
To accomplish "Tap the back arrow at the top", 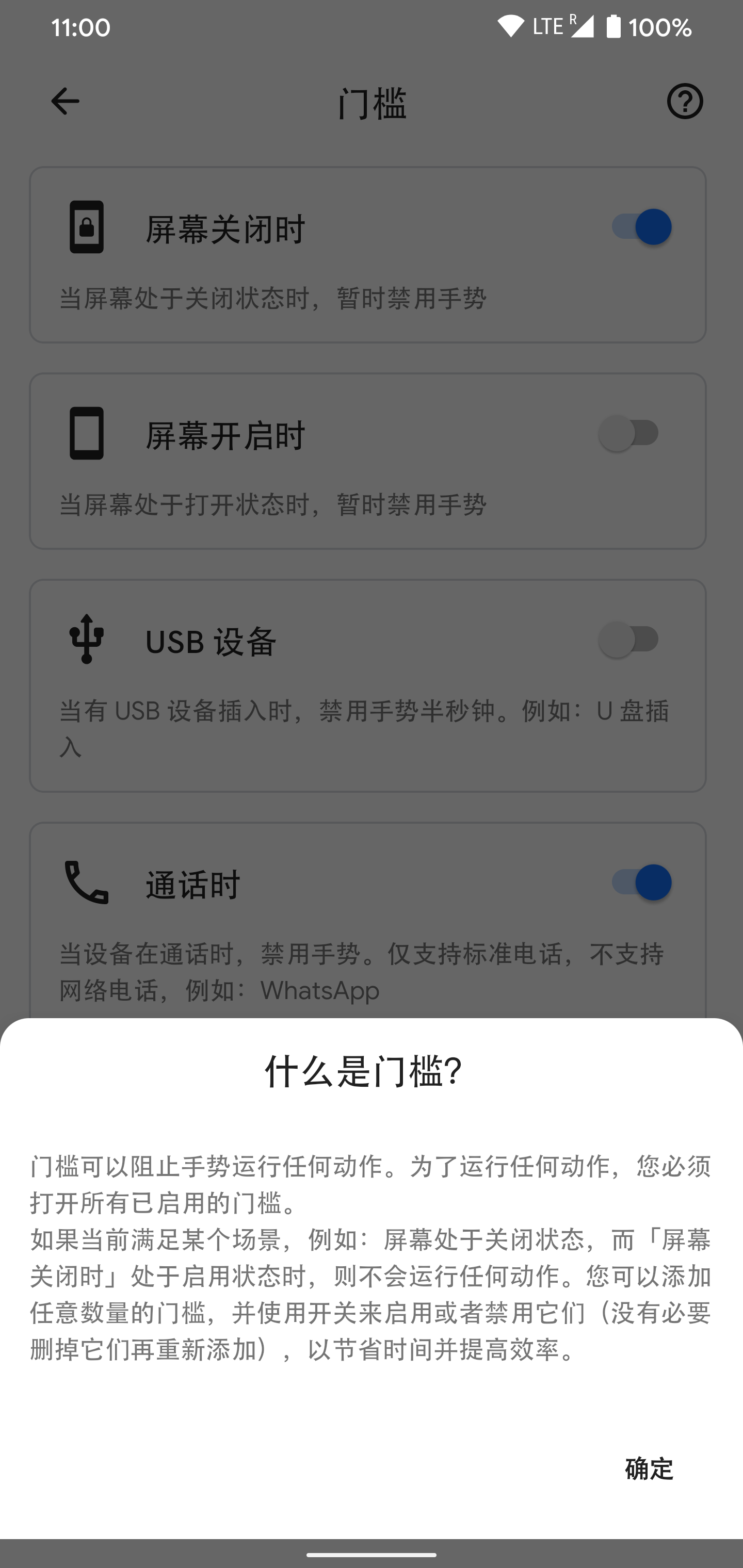I will click(x=65, y=101).
